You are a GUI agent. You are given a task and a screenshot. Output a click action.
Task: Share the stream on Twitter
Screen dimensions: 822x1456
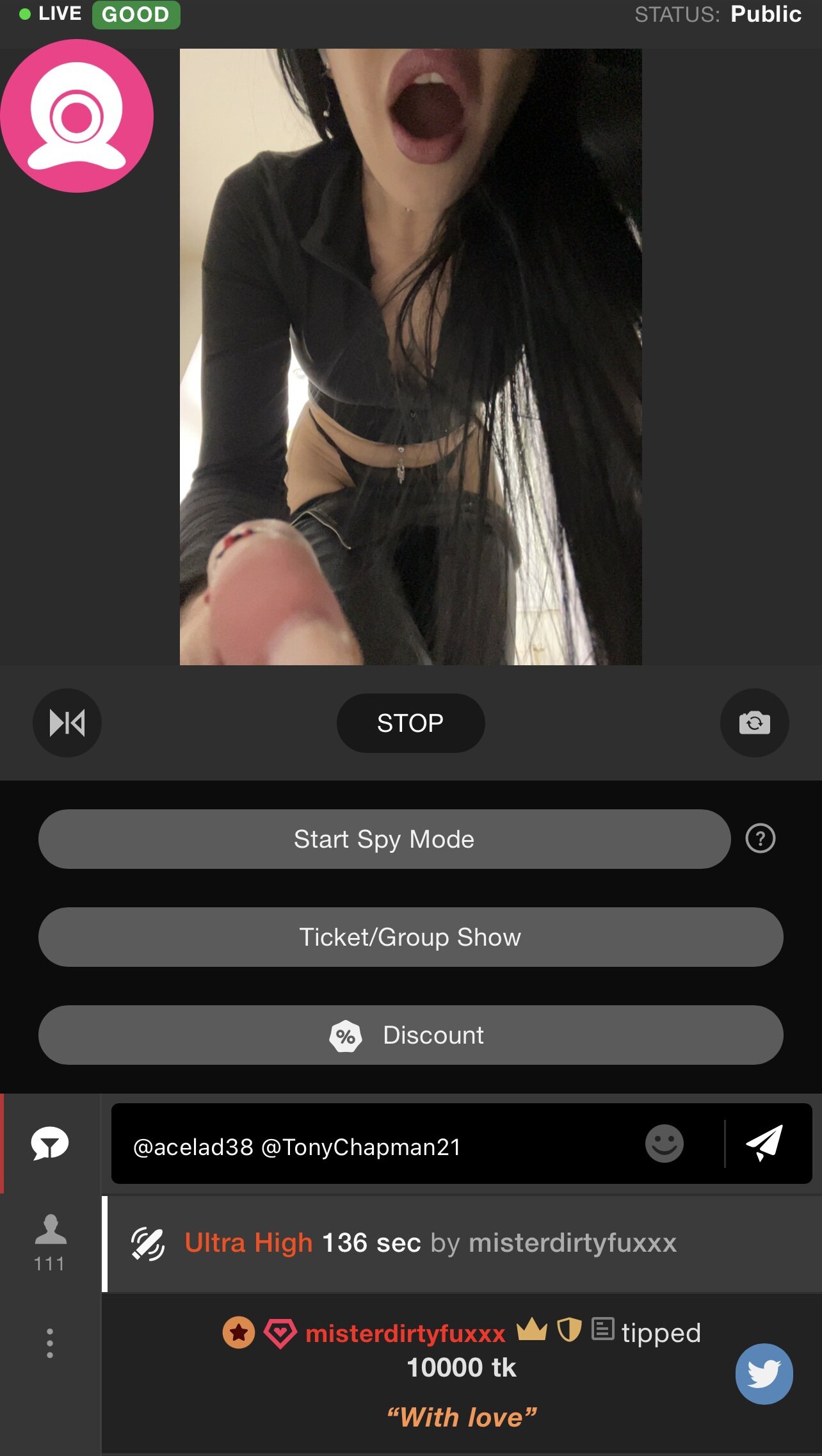[764, 1373]
